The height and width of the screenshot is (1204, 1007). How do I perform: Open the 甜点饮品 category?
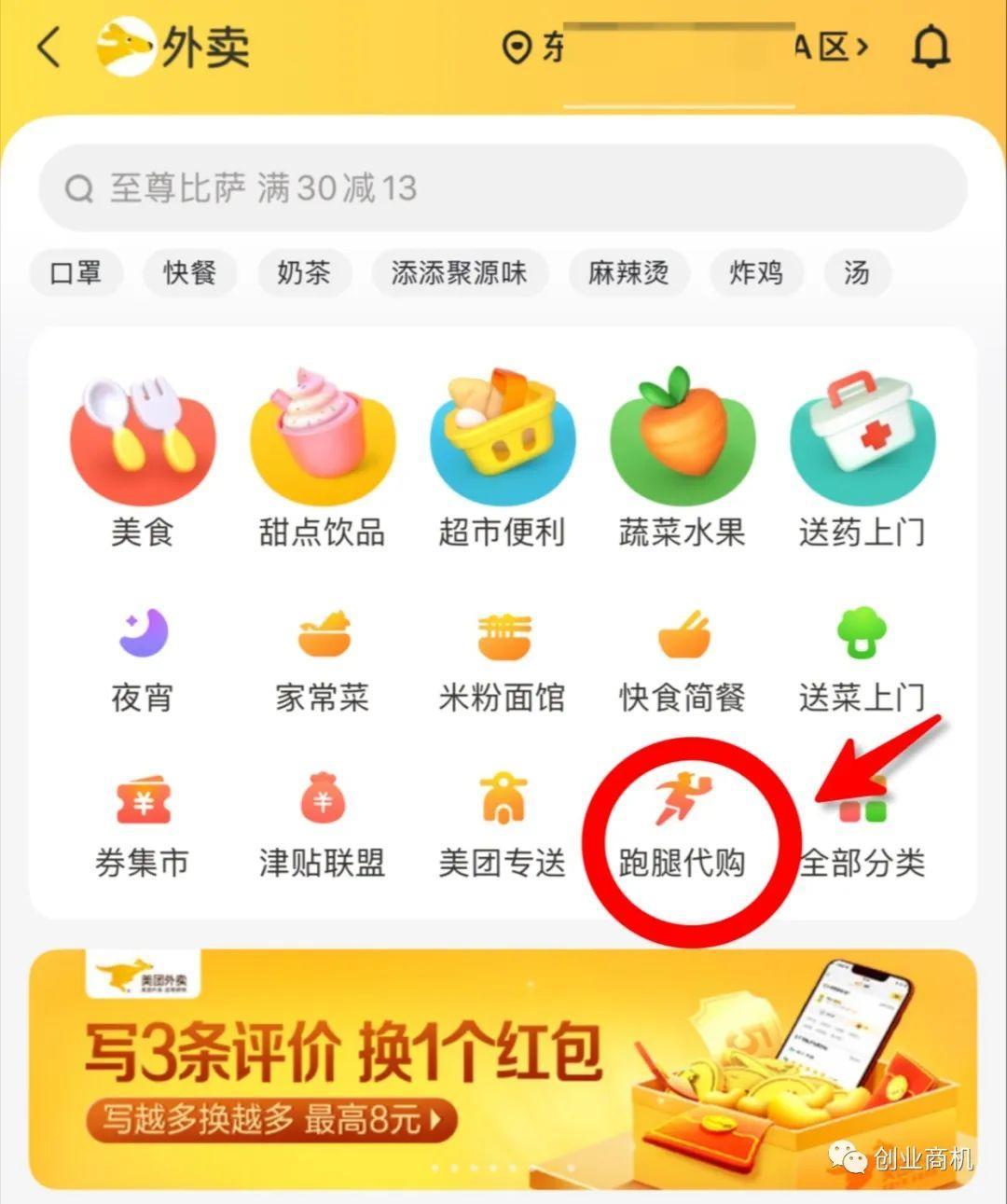322,457
